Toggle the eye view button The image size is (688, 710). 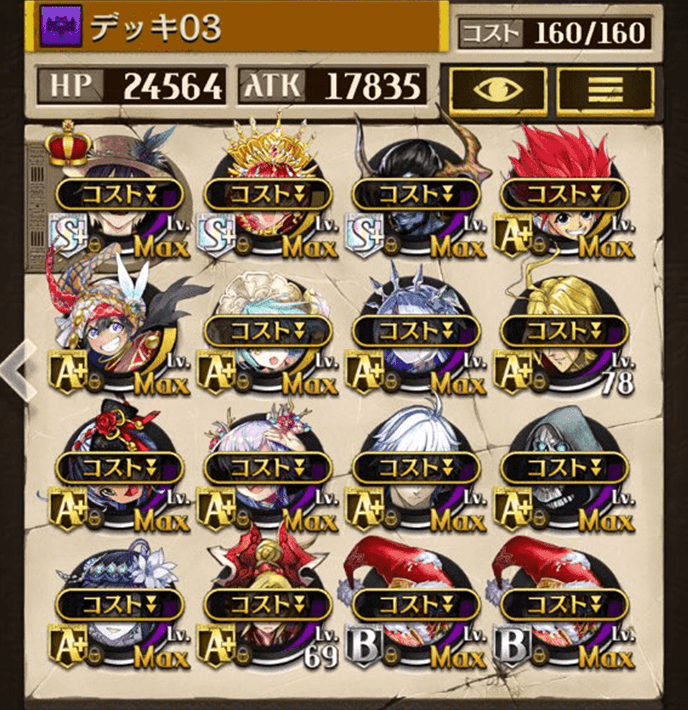(x=497, y=89)
